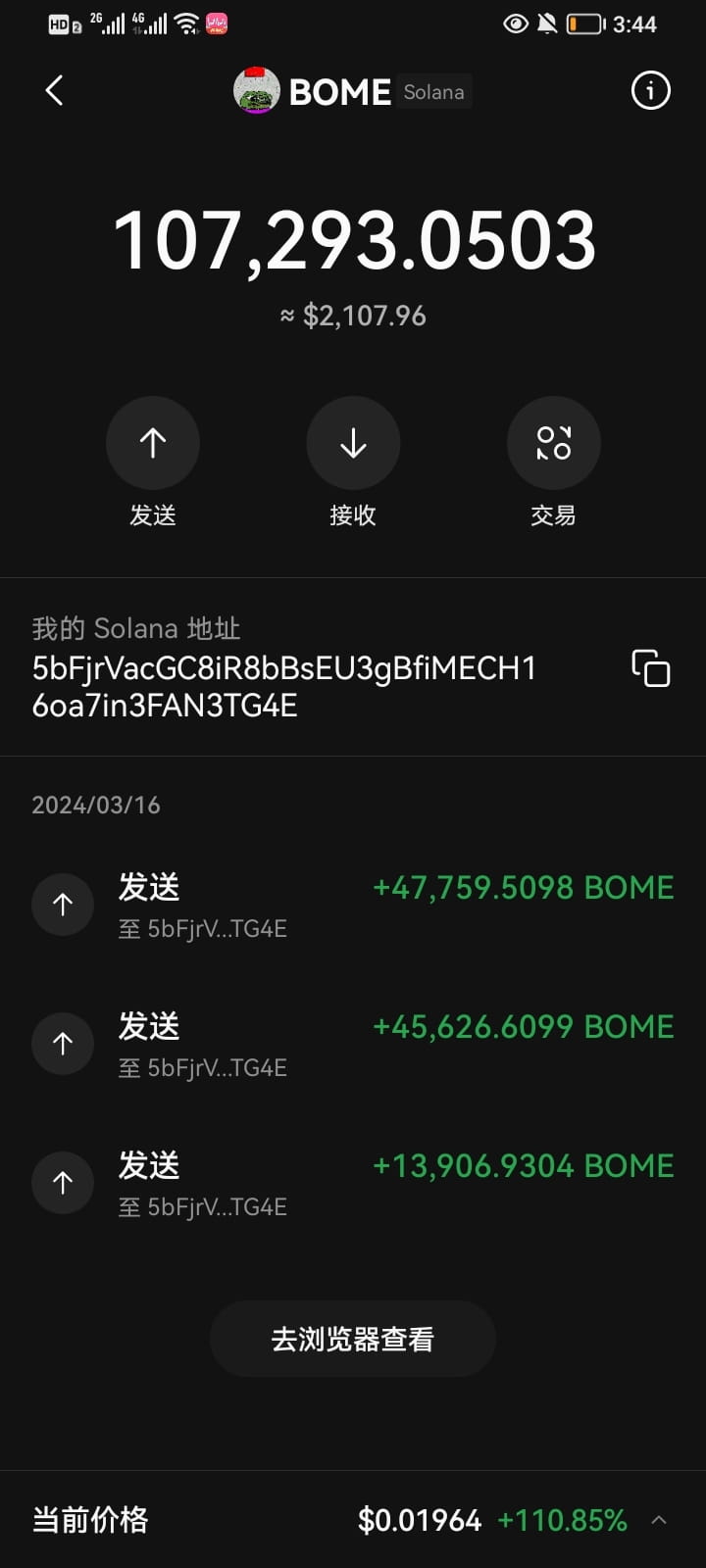Tap the copy address icon
The width and height of the screenshot is (706, 1568).
point(651,668)
